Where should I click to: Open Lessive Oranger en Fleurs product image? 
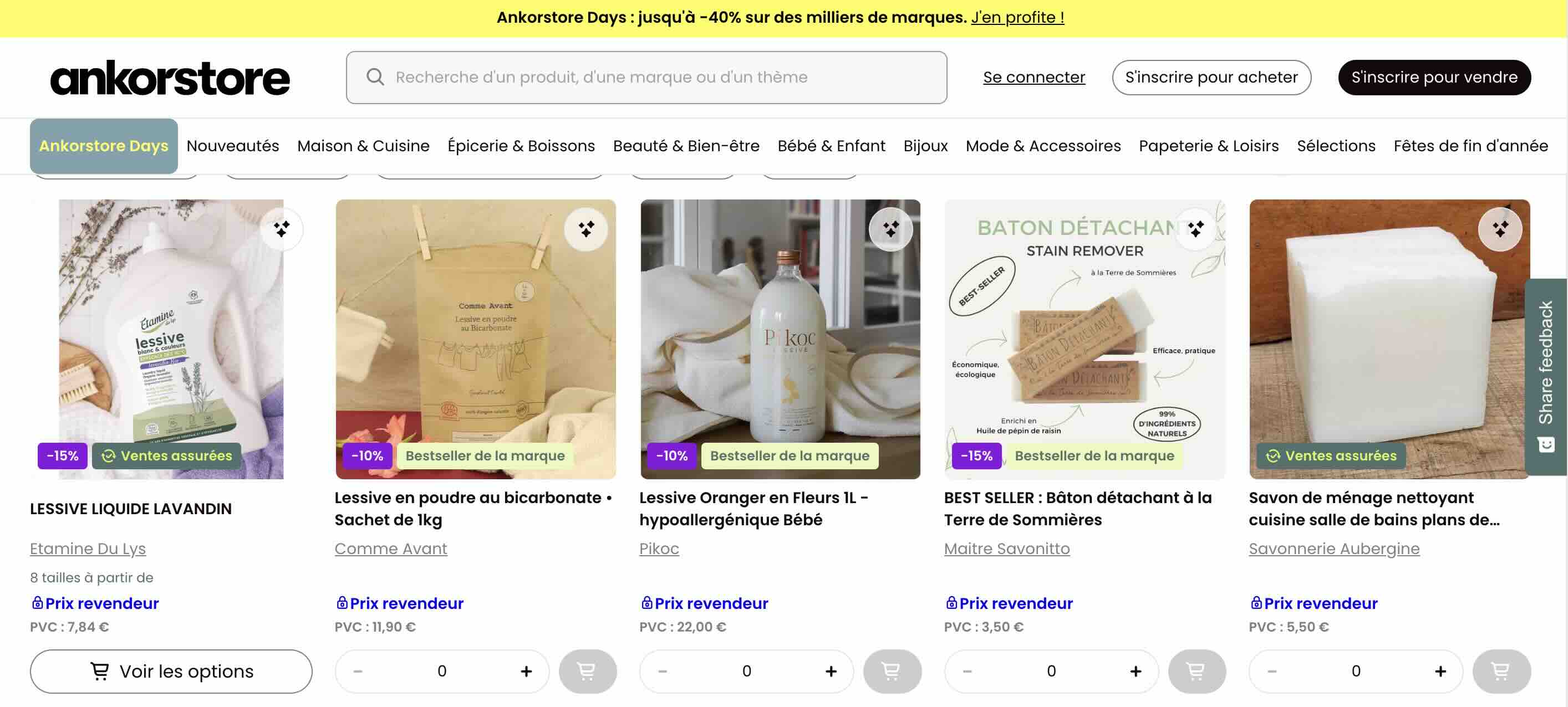click(780, 339)
